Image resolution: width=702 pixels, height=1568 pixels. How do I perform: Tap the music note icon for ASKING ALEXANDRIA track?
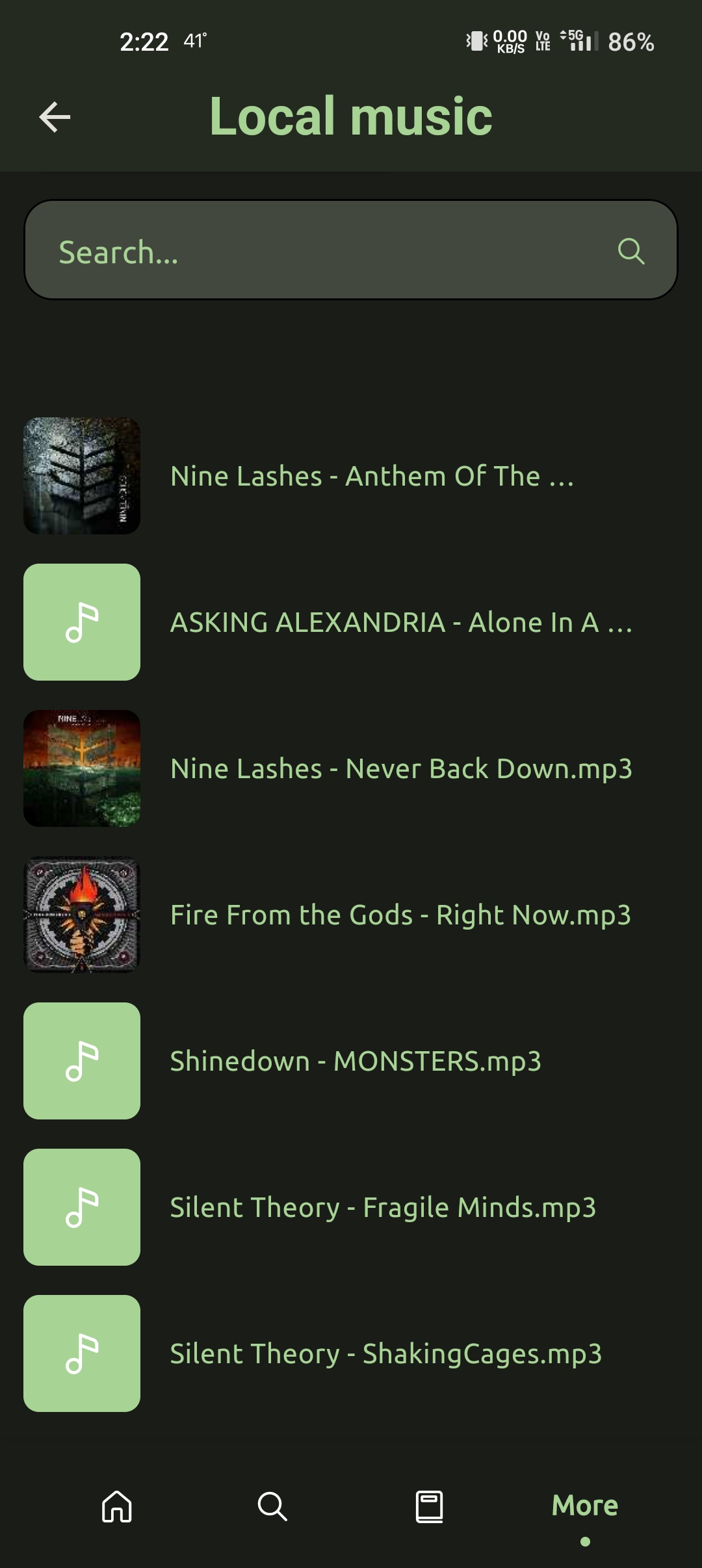[82, 622]
